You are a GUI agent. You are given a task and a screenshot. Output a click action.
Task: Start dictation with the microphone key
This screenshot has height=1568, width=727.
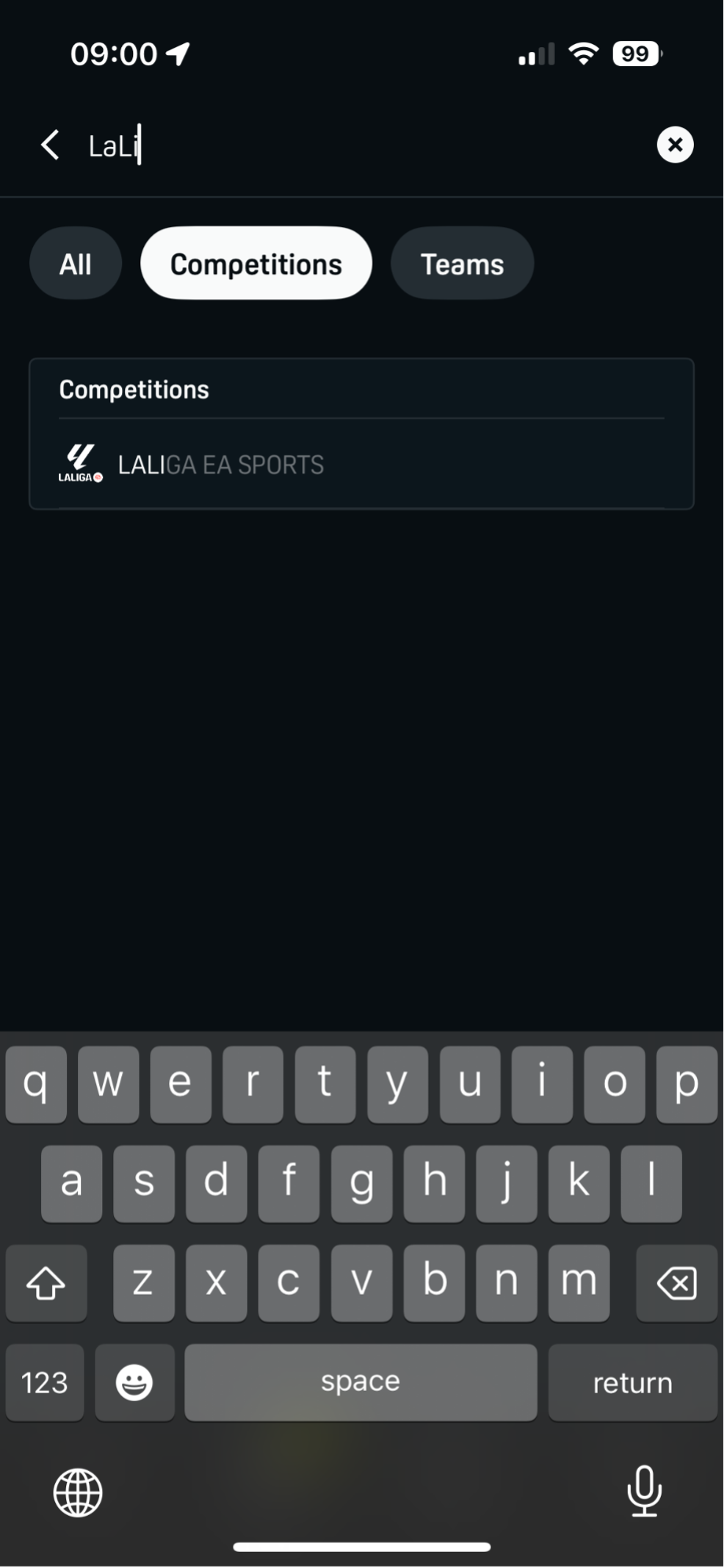tap(644, 1492)
